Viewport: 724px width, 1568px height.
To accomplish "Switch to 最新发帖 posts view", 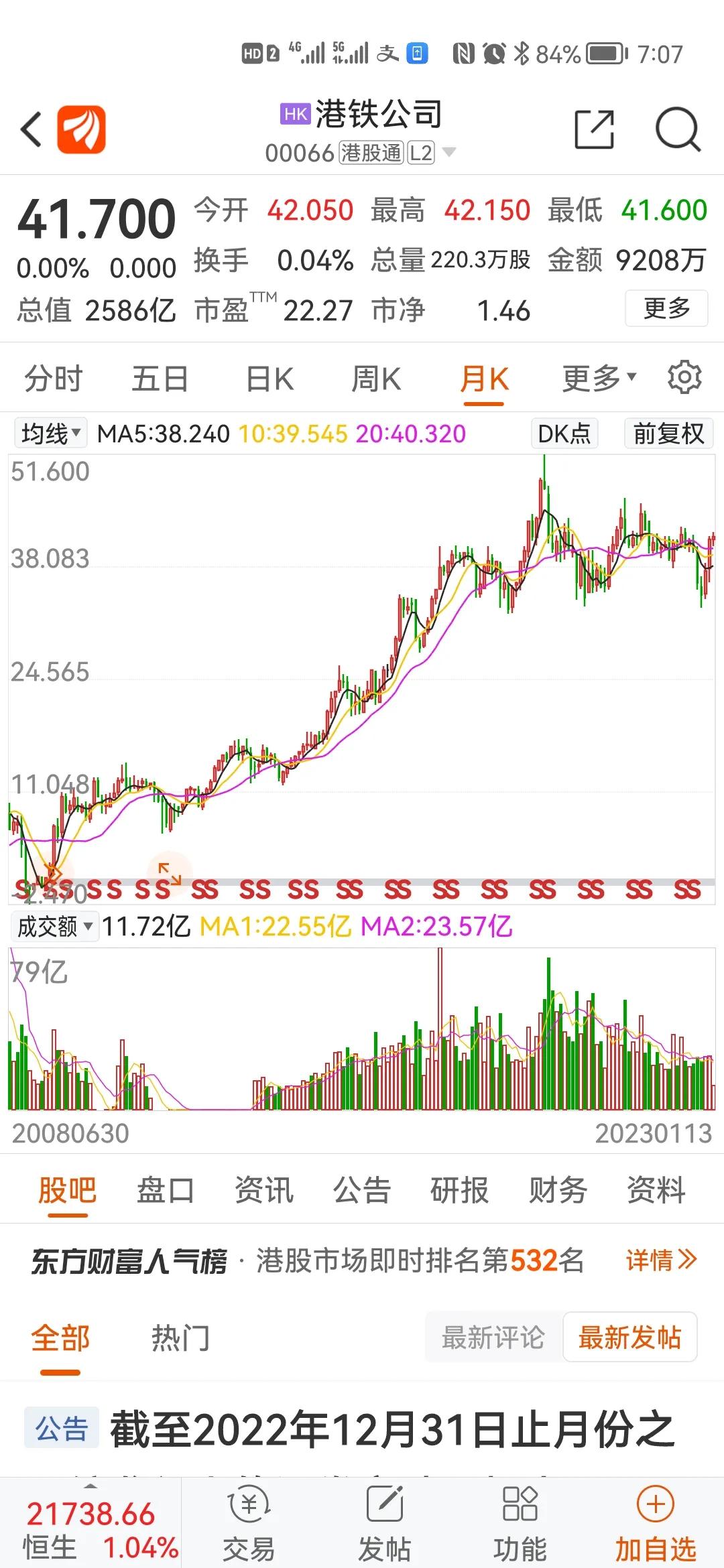I will (x=629, y=1338).
